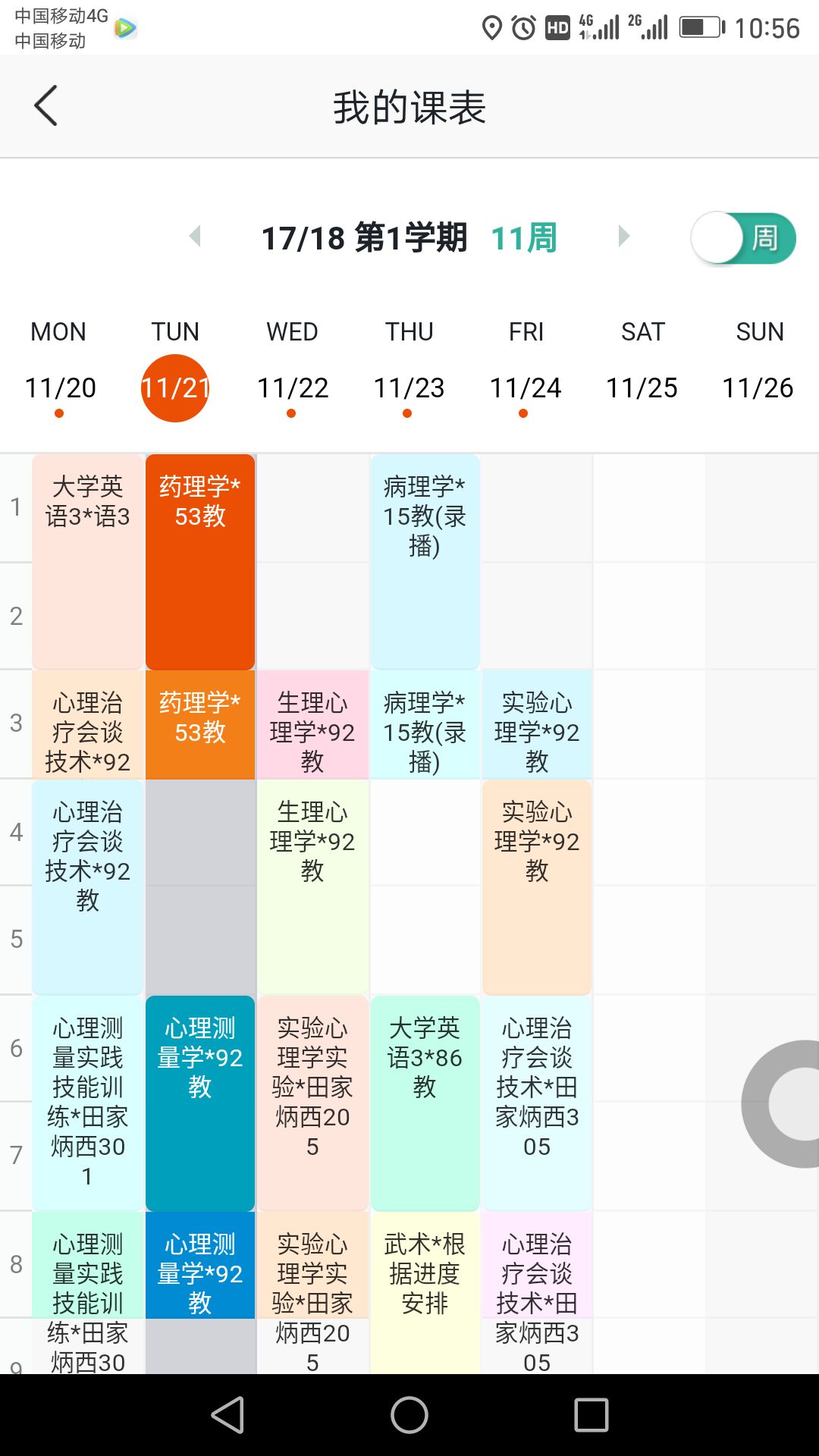Select Monday 11/20
Image resolution: width=819 pixels, height=1456 pixels.
[x=60, y=388]
